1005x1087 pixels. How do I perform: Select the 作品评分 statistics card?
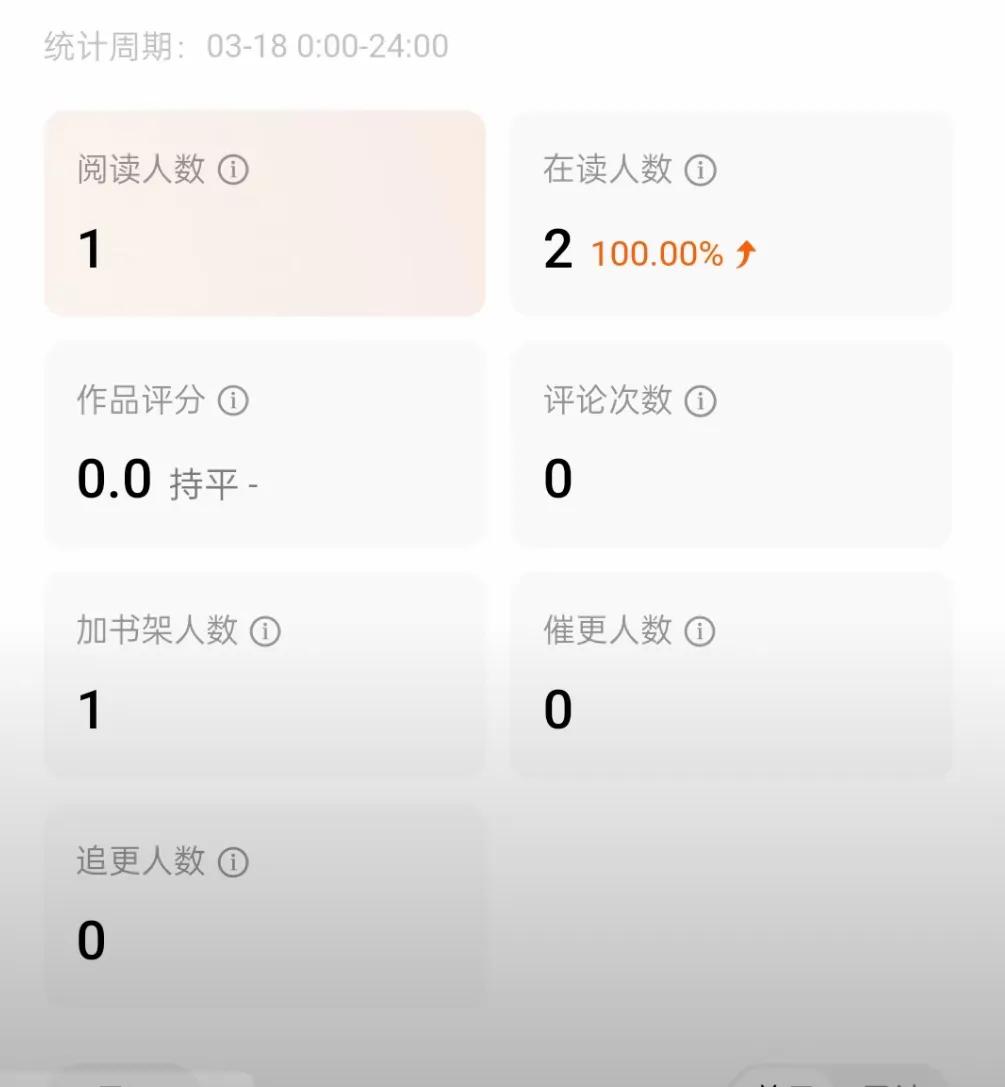point(264,443)
